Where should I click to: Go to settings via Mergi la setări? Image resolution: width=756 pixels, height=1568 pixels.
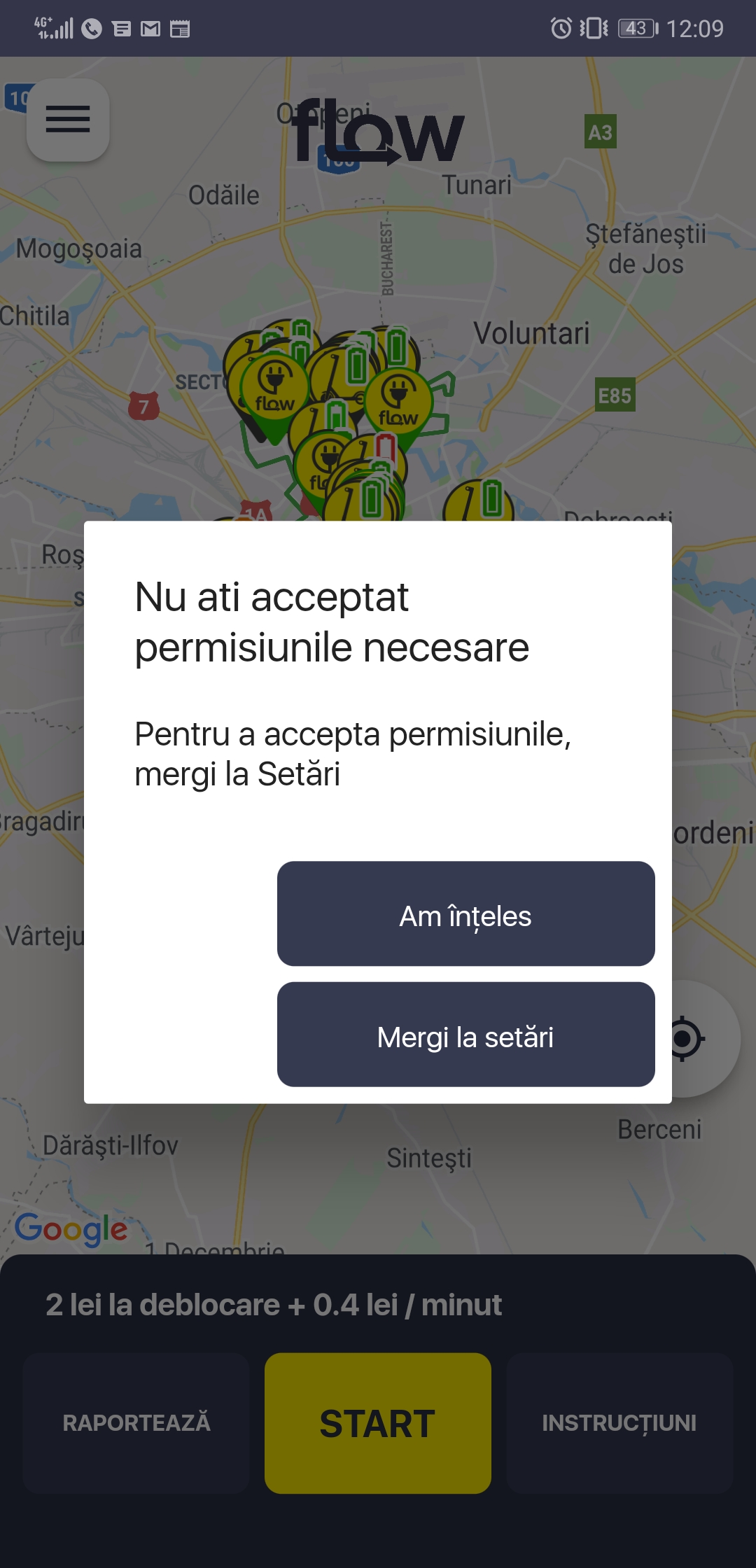click(465, 1034)
